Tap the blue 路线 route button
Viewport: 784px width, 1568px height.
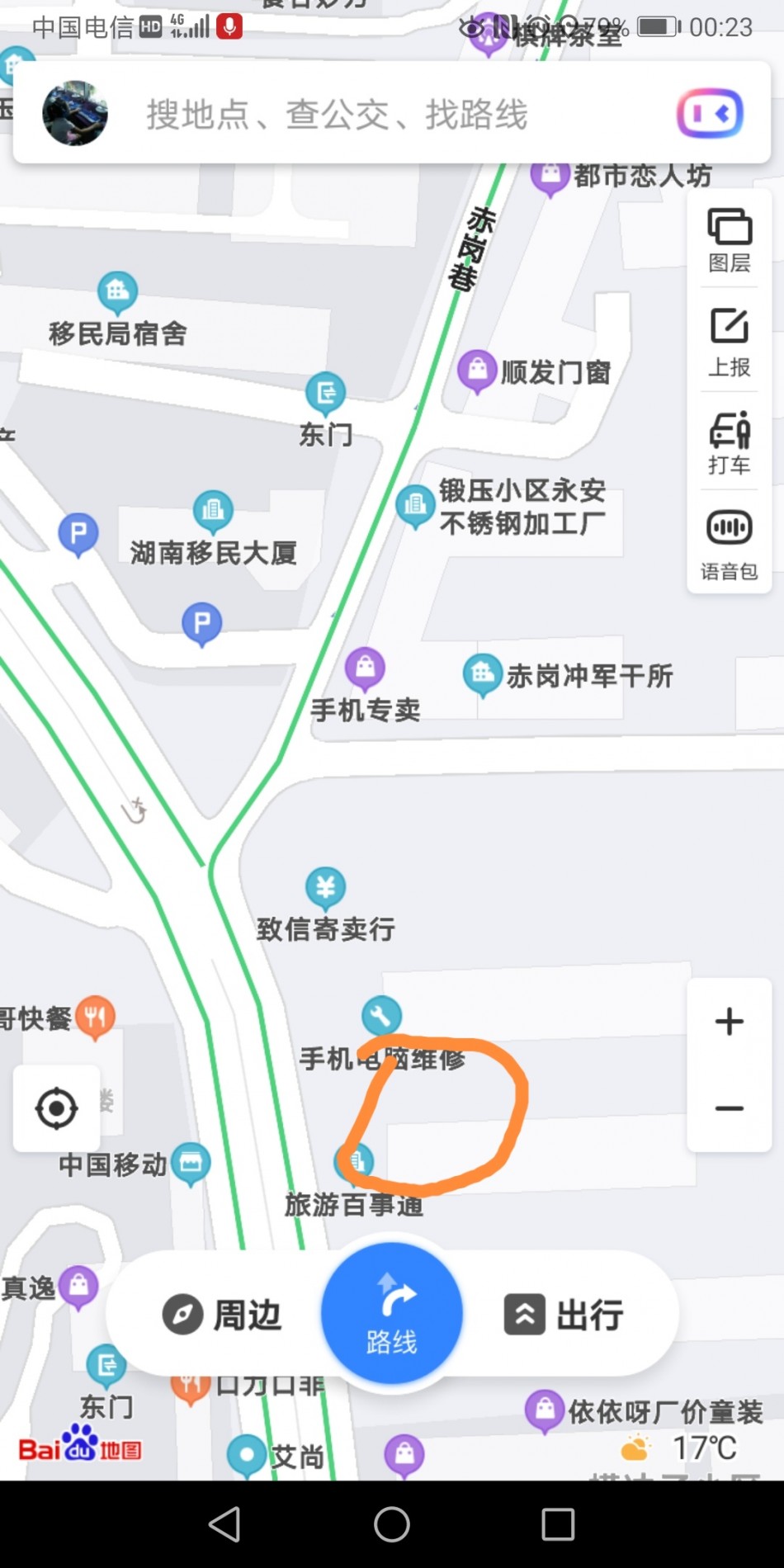point(392,1313)
